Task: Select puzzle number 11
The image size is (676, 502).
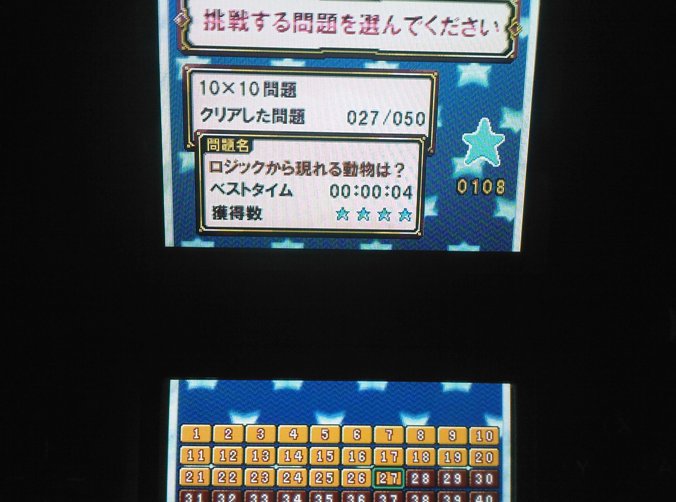Action: [196, 456]
